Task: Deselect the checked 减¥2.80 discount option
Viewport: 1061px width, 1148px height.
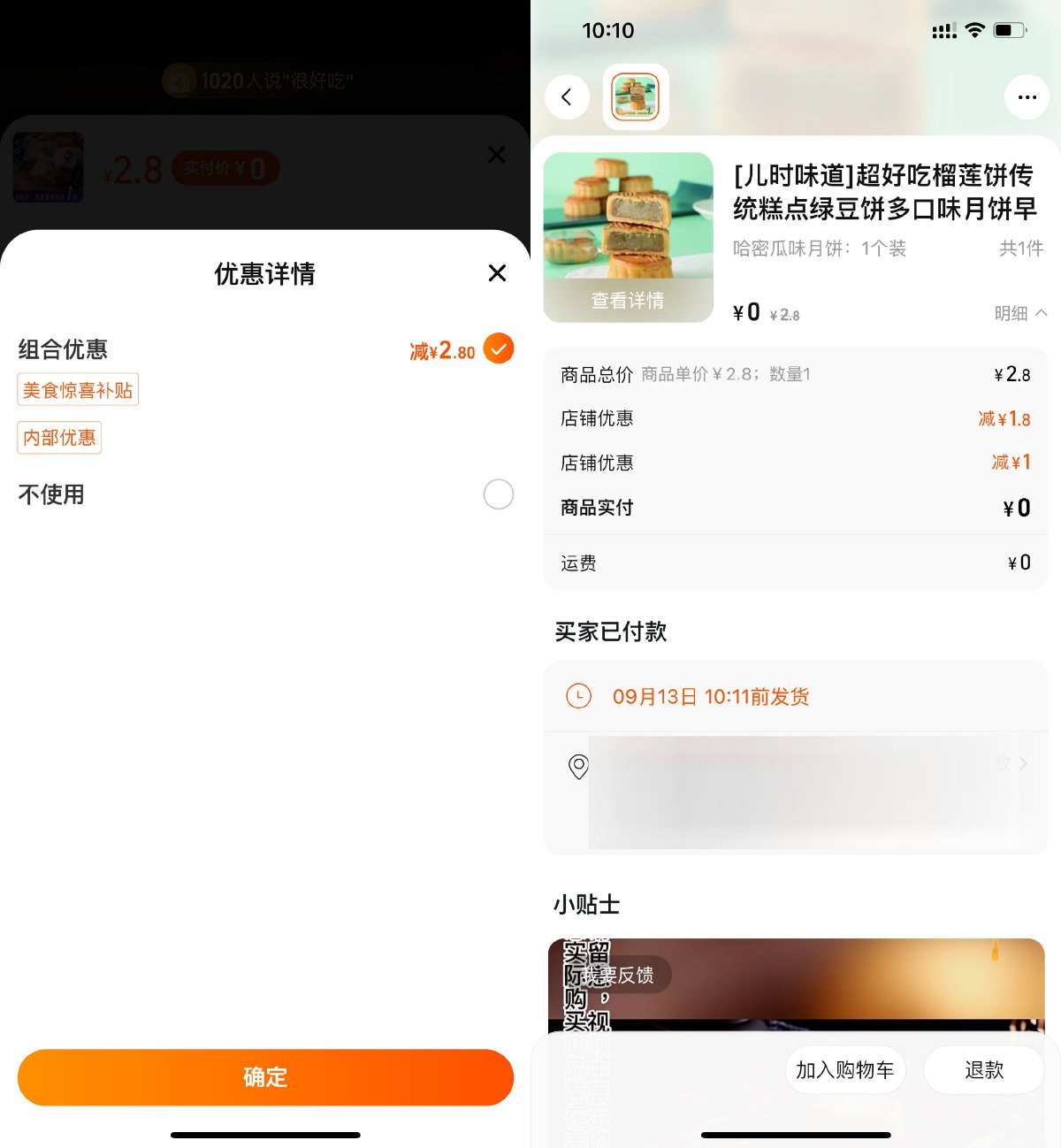Action: pos(498,348)
